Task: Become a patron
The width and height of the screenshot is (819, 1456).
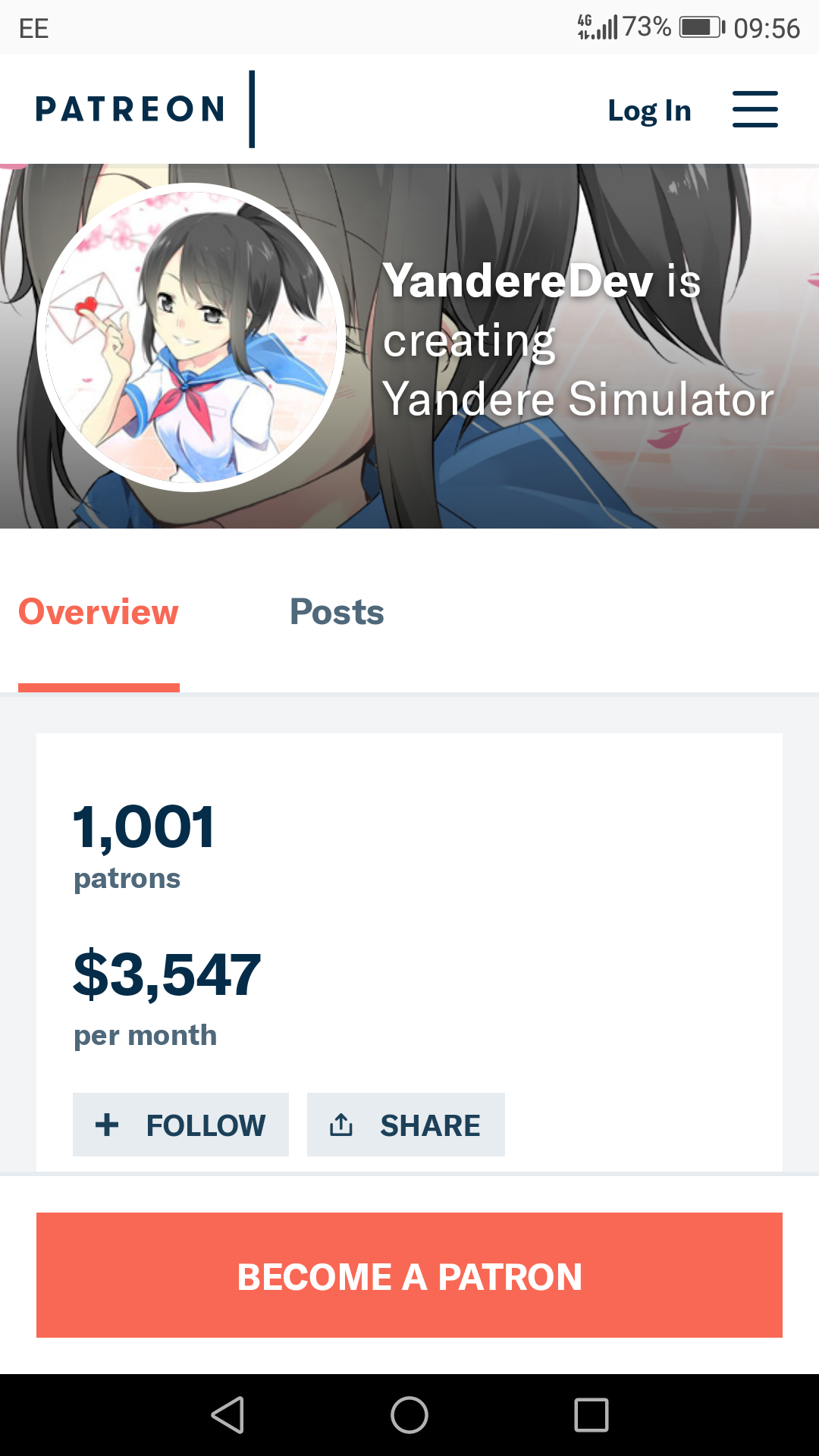Action: (409, 1276)
